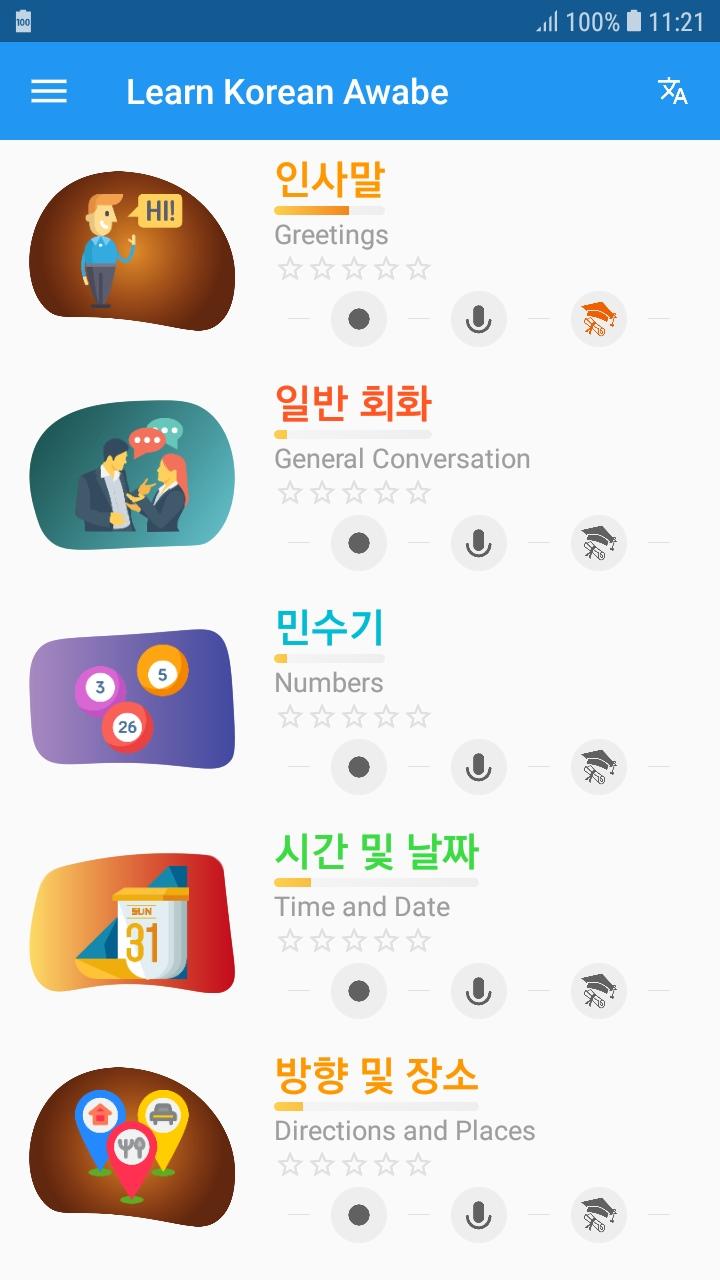Open the graduation cap under General Conversation
Screen dimensions: 720x1280
tap(599, 543)
